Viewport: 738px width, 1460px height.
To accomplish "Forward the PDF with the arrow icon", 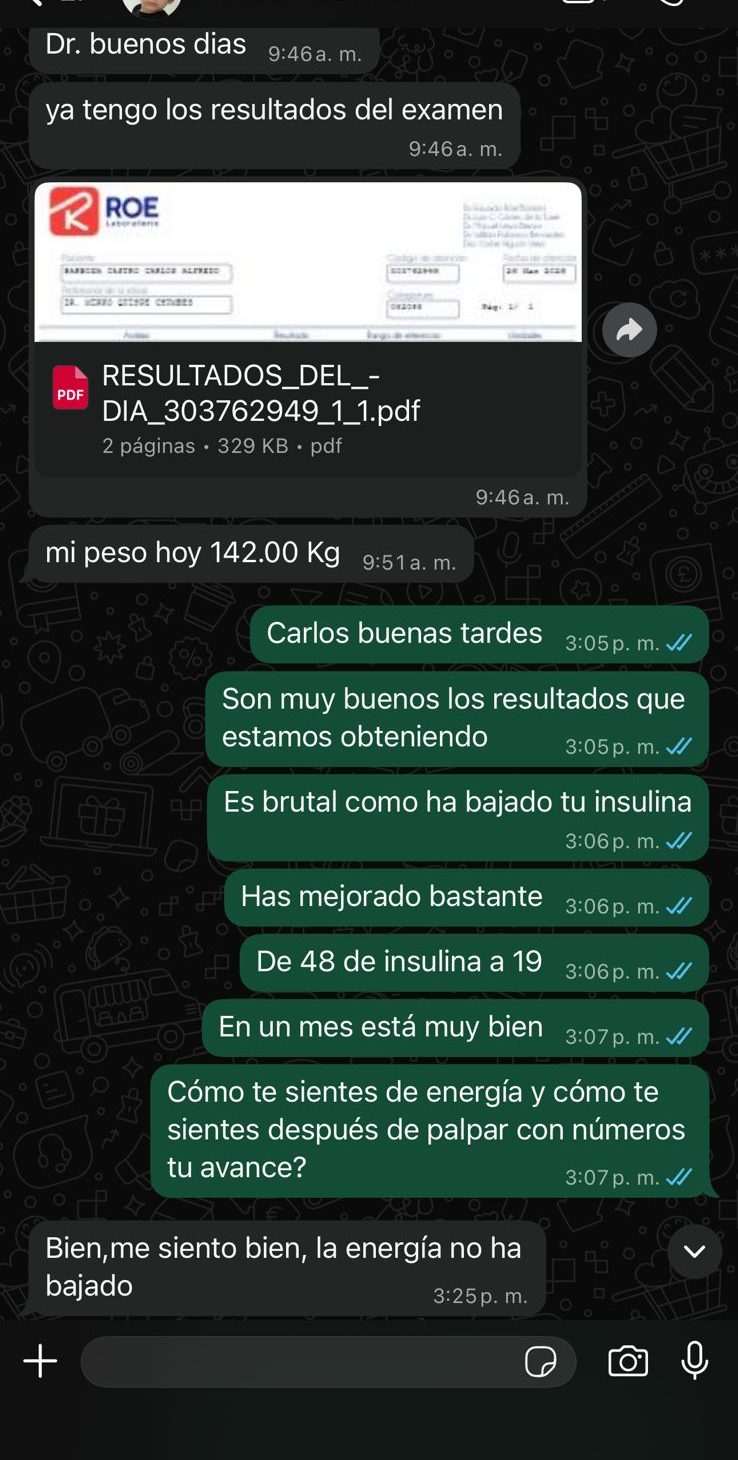I will tap(629, 330).
